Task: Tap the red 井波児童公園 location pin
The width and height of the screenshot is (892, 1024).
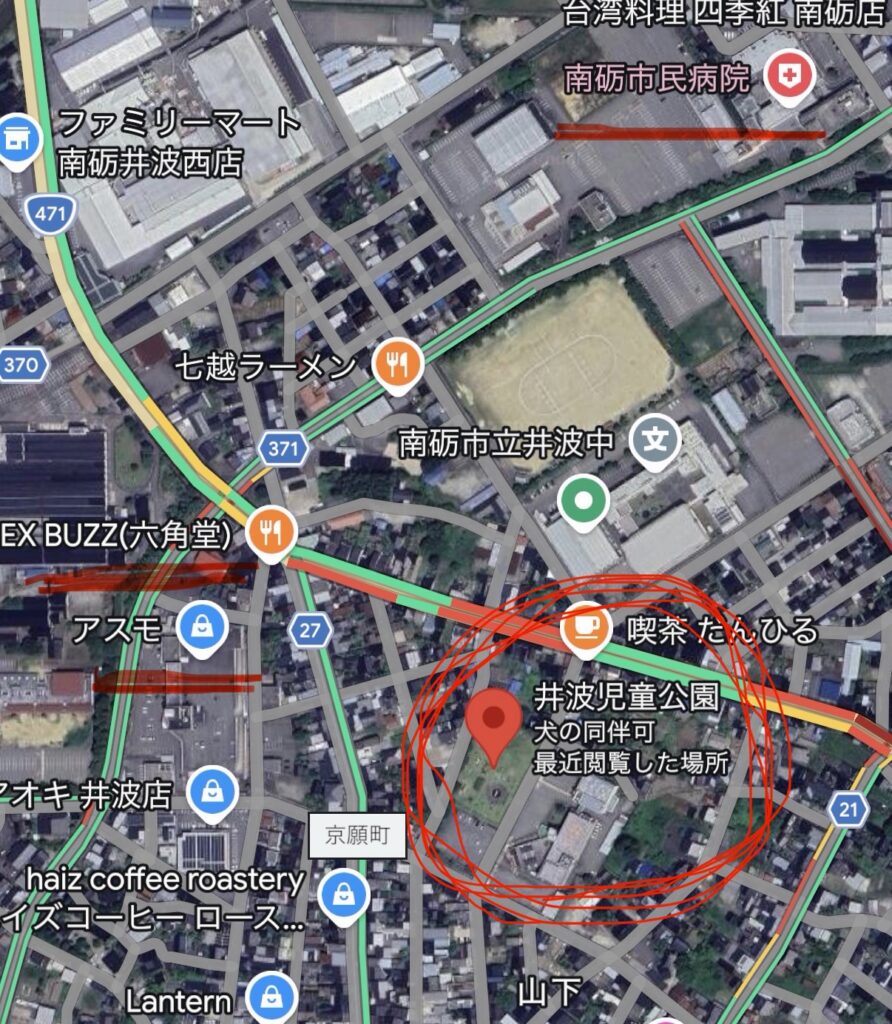Action: point(494,722)
